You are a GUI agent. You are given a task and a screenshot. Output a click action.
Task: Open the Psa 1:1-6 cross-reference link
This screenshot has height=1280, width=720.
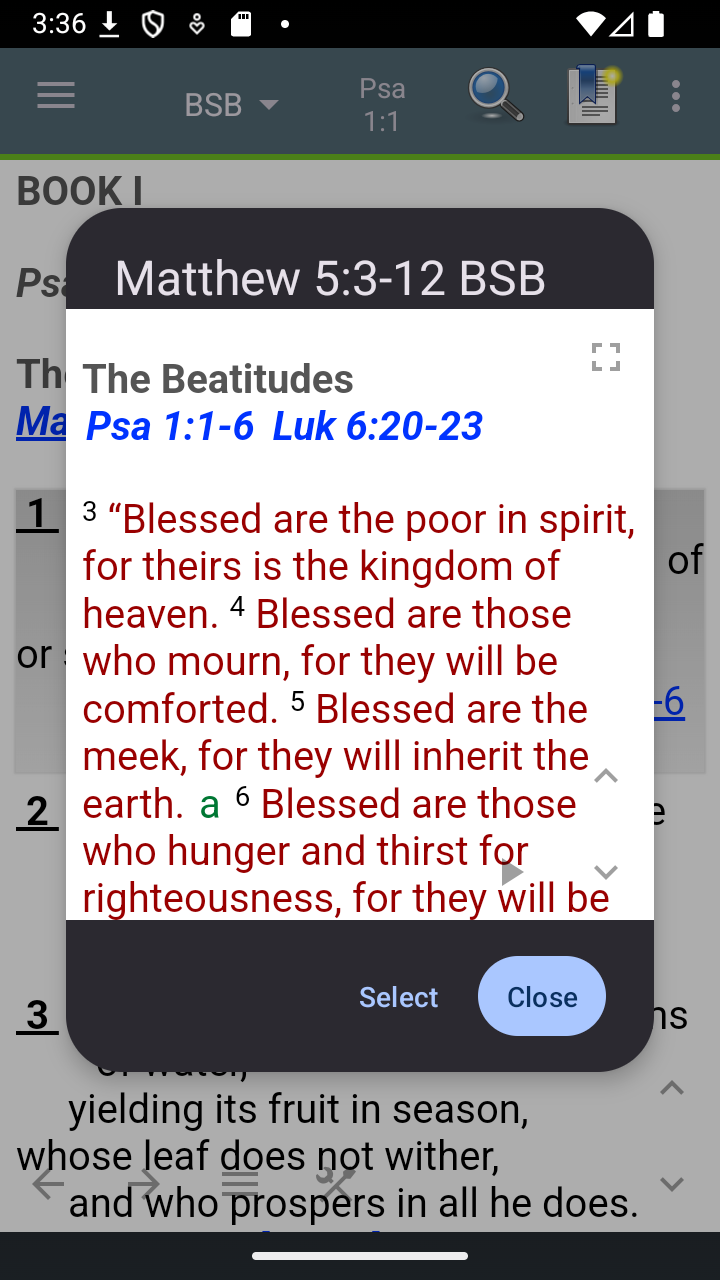(170, 427)
